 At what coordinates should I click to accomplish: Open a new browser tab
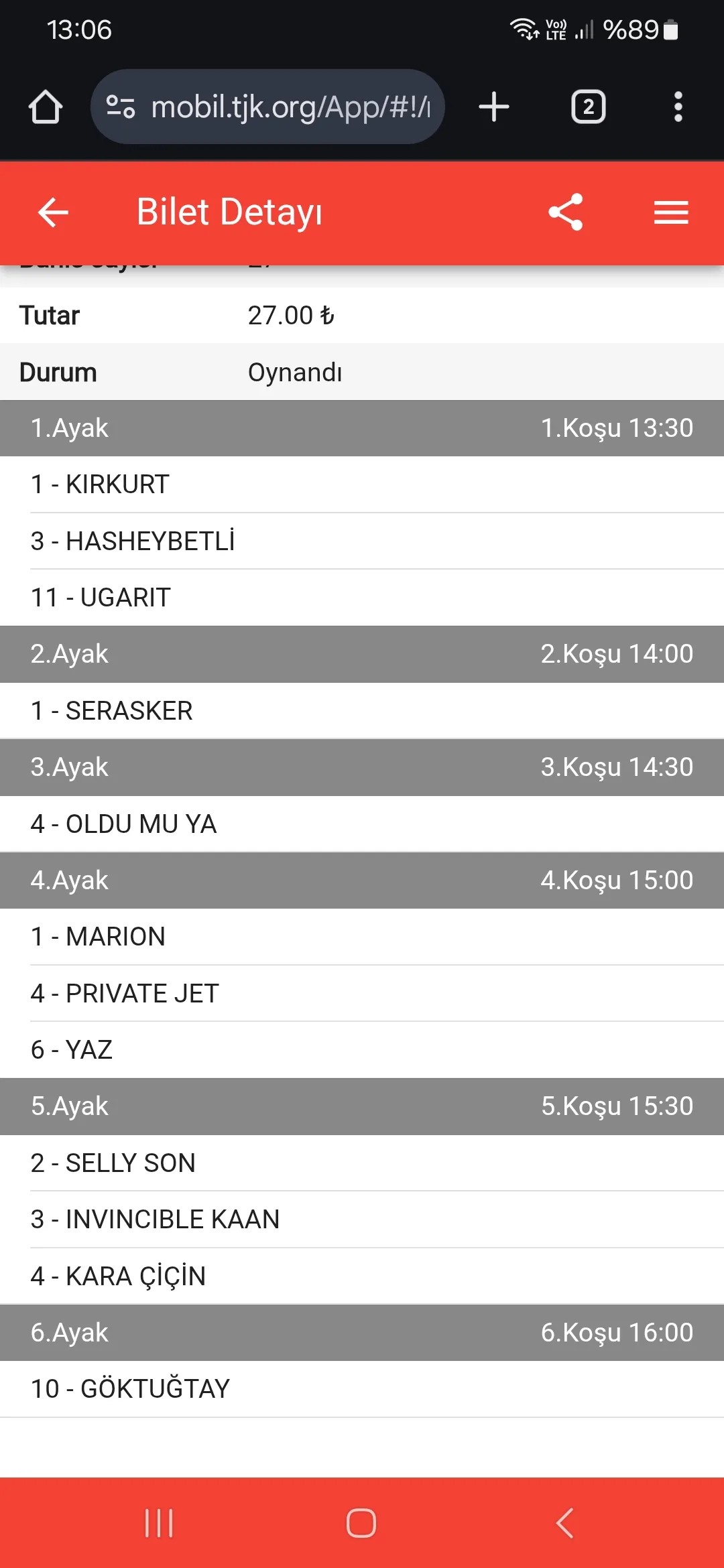[494, 107]
